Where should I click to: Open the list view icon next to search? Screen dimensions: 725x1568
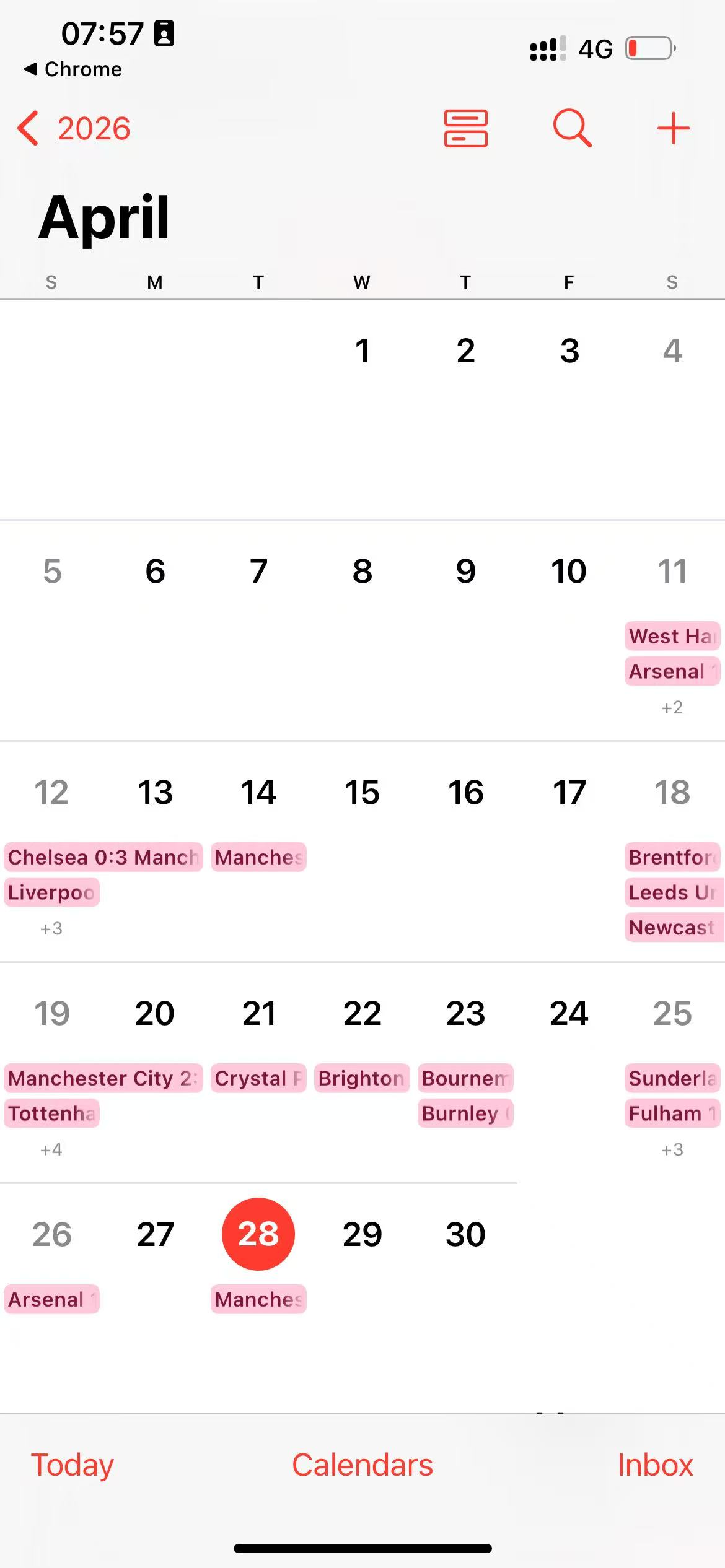(465, 128)
